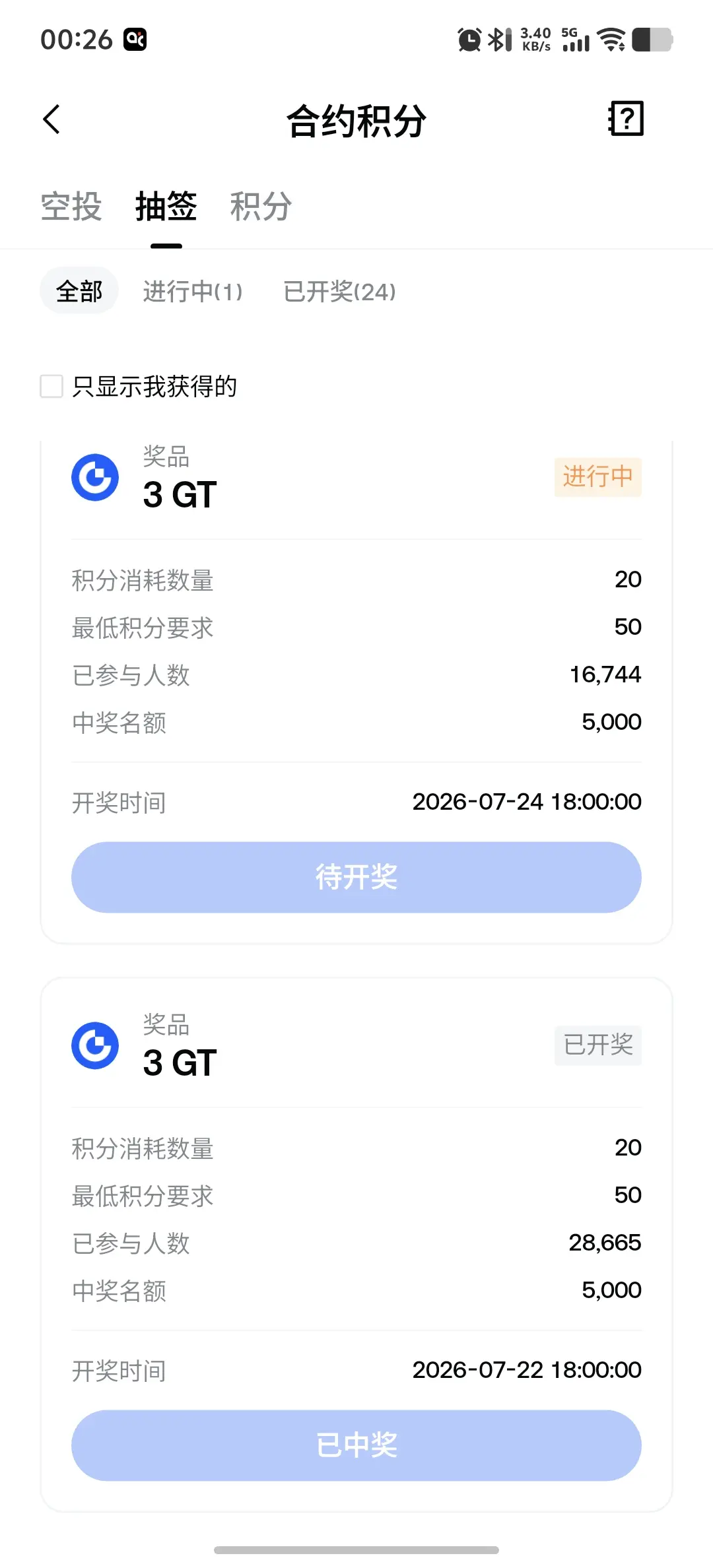Switch to the 空投 tab

point(71,206)
